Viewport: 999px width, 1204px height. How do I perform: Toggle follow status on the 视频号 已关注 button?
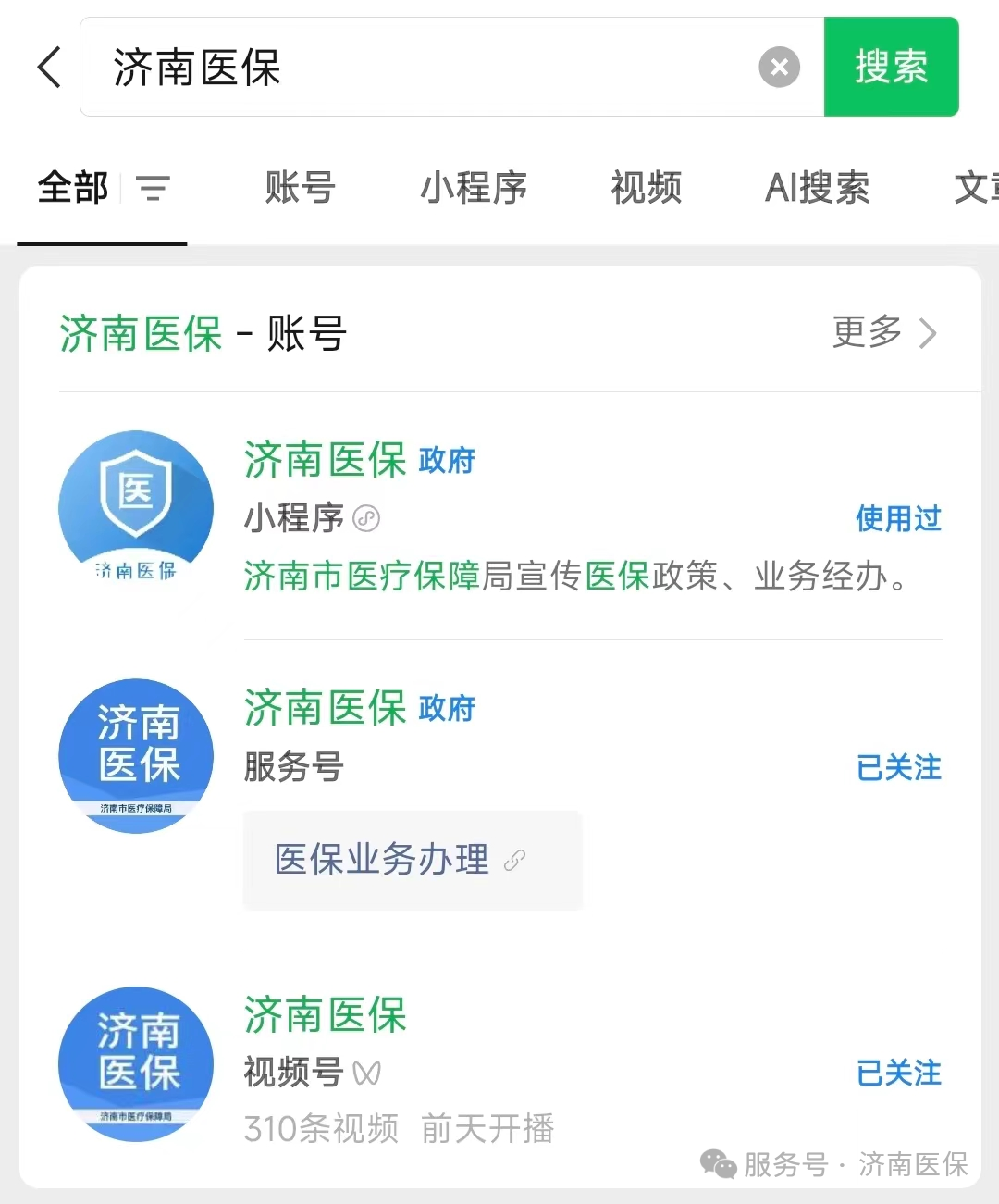pos(898,1073)
